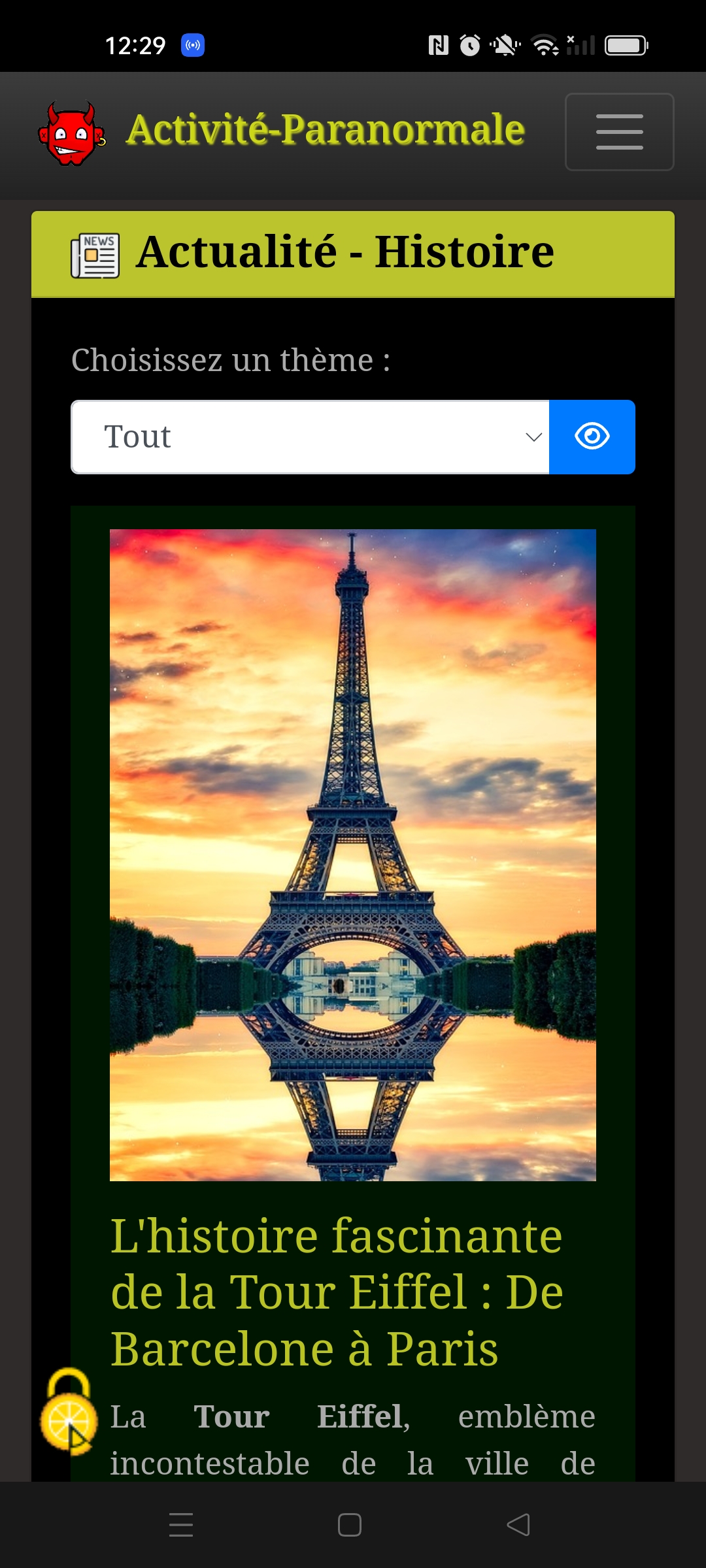Open the Eiffel Tower article image

point(353,855)
